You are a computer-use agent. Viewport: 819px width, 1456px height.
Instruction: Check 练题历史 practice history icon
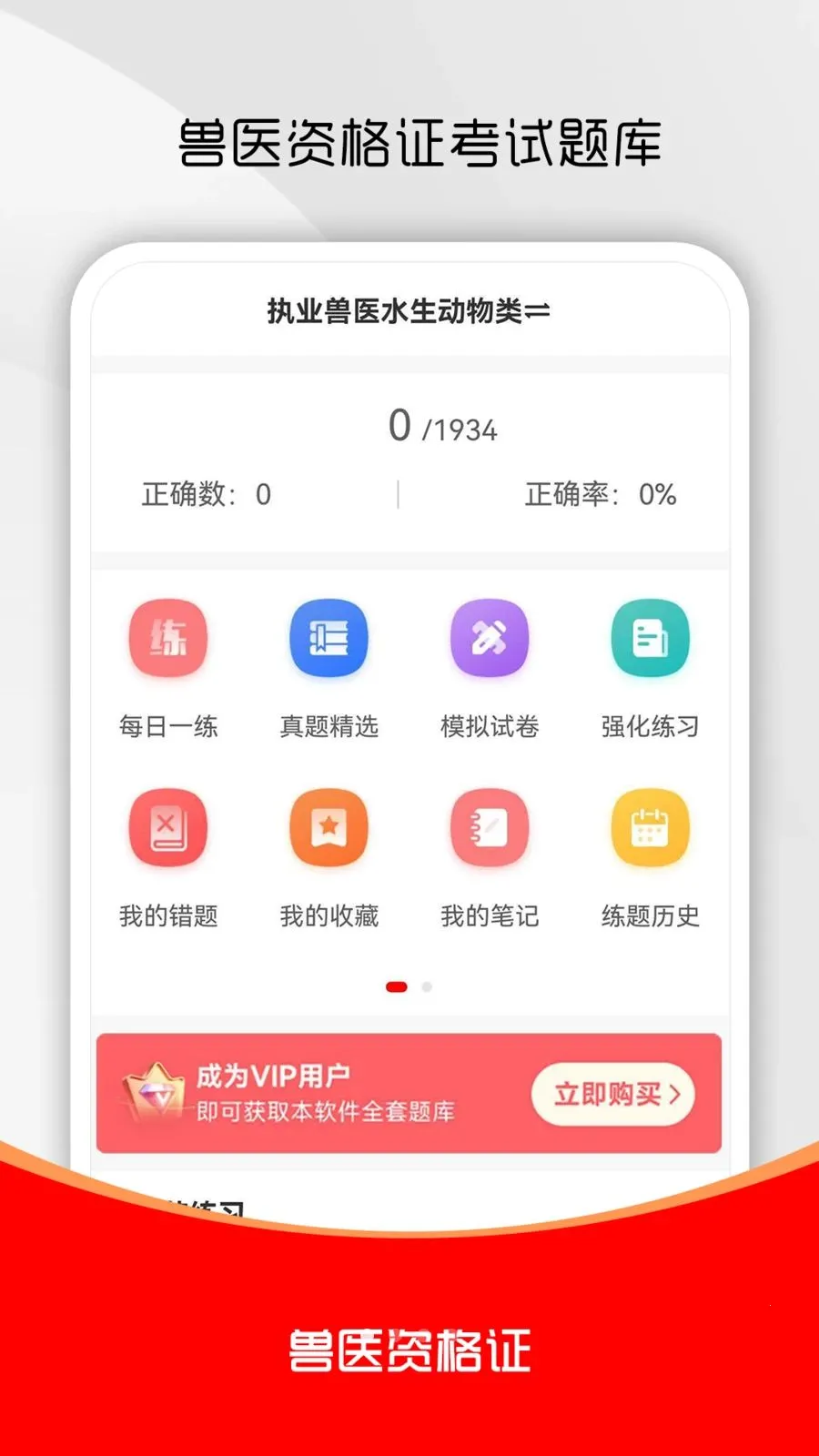coord(650,828)
